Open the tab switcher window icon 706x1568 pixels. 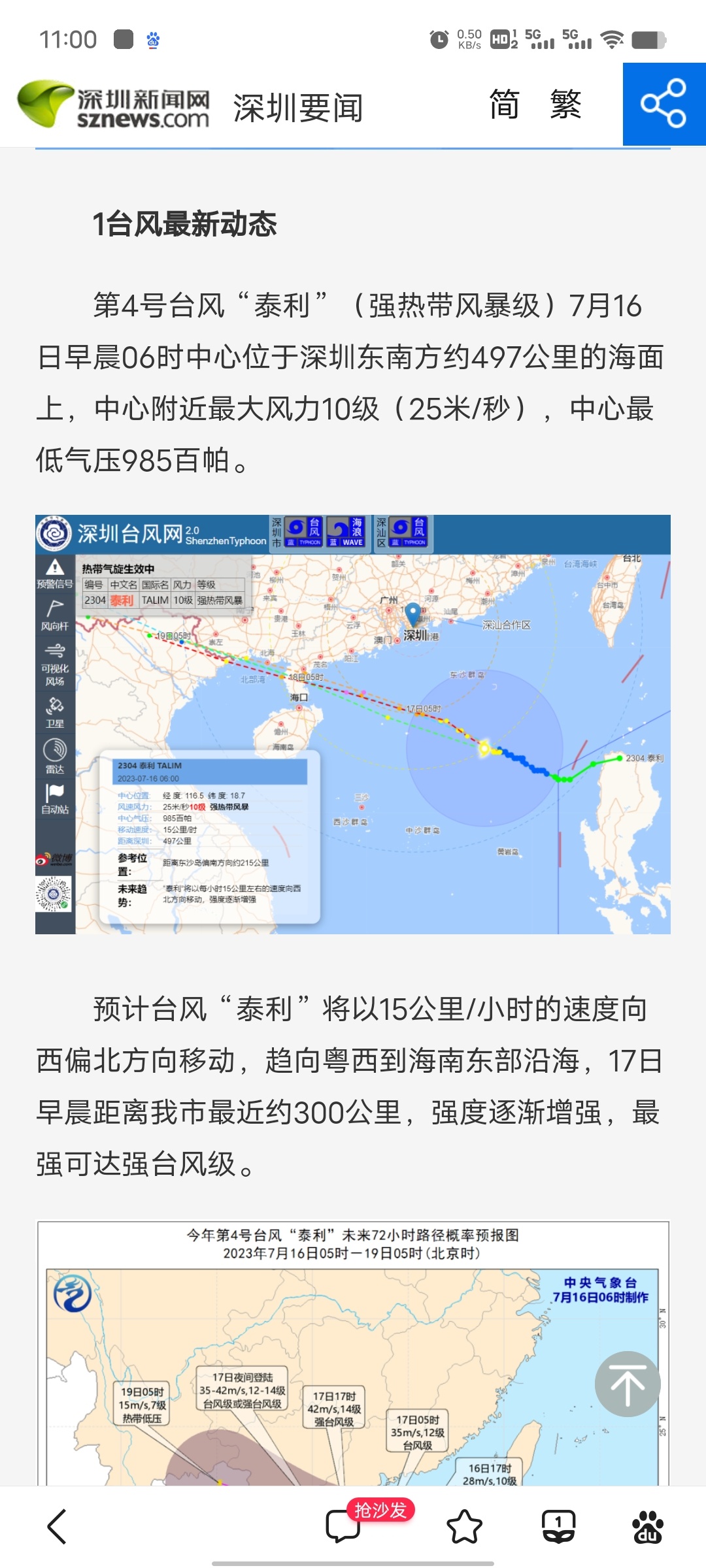pyautogui.click(x=558, y=1527)
